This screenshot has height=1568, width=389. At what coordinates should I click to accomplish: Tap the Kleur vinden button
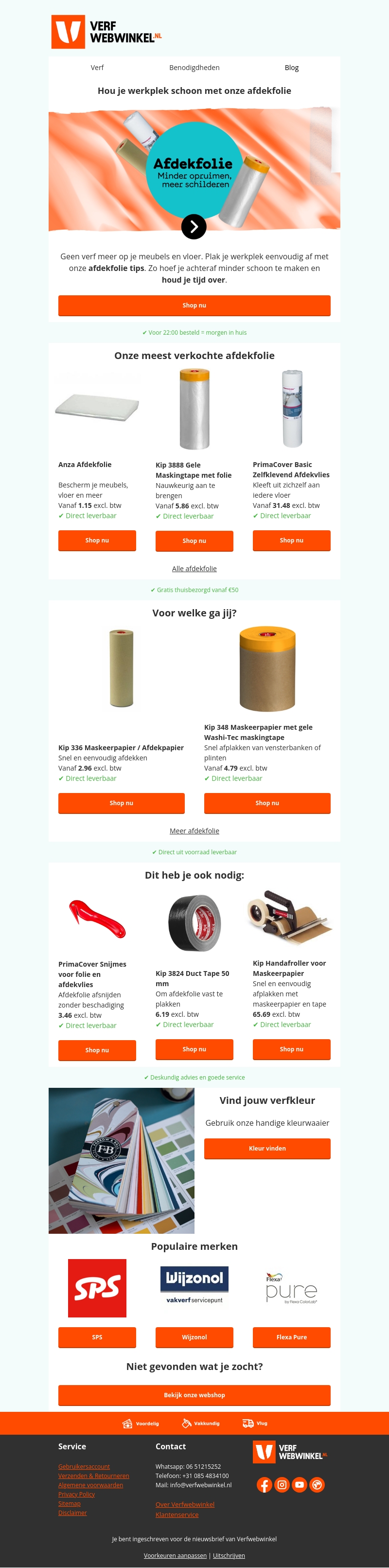pos(266,1148)
